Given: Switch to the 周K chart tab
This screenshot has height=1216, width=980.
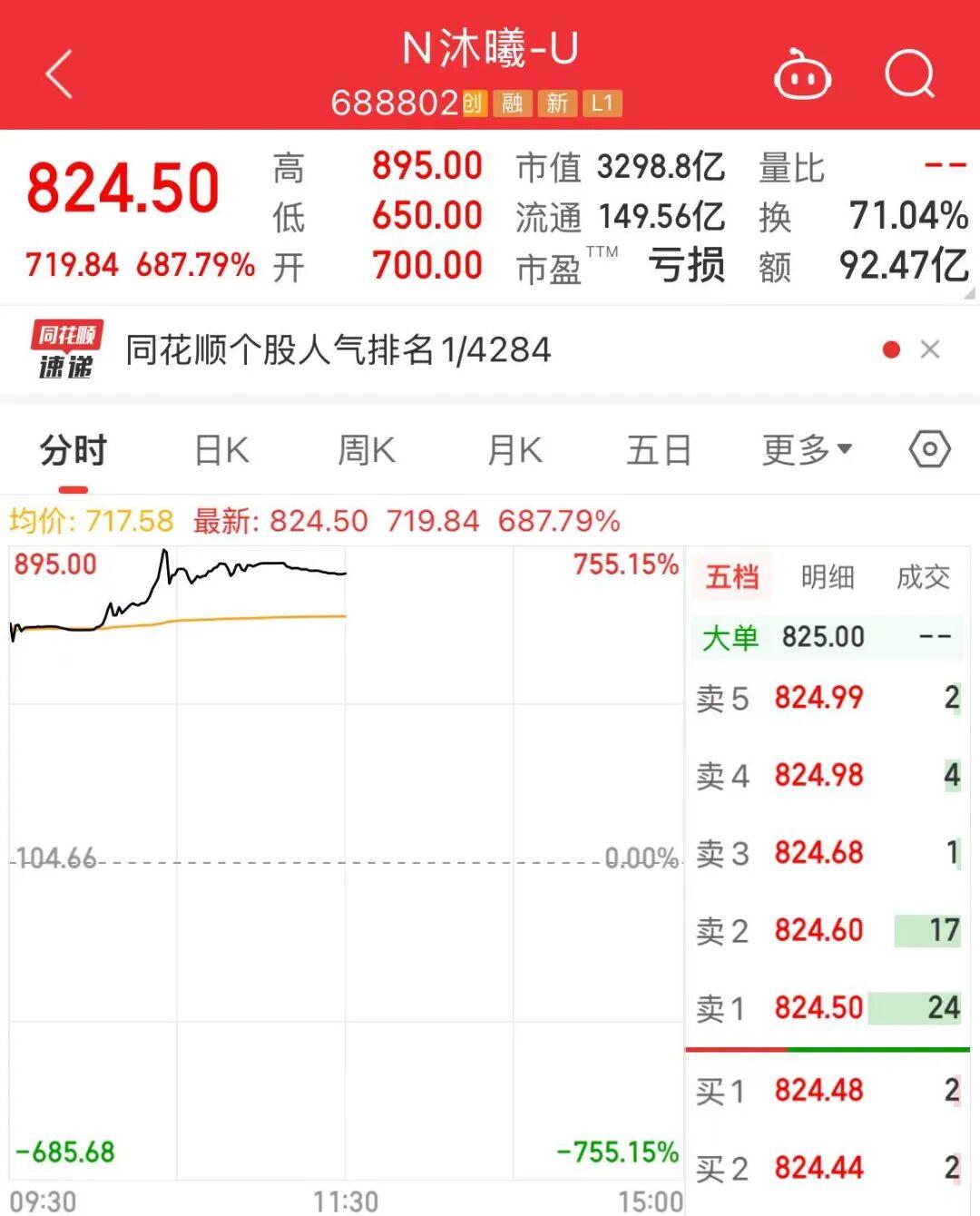Looking at the screenshot, I should (367, 450).
